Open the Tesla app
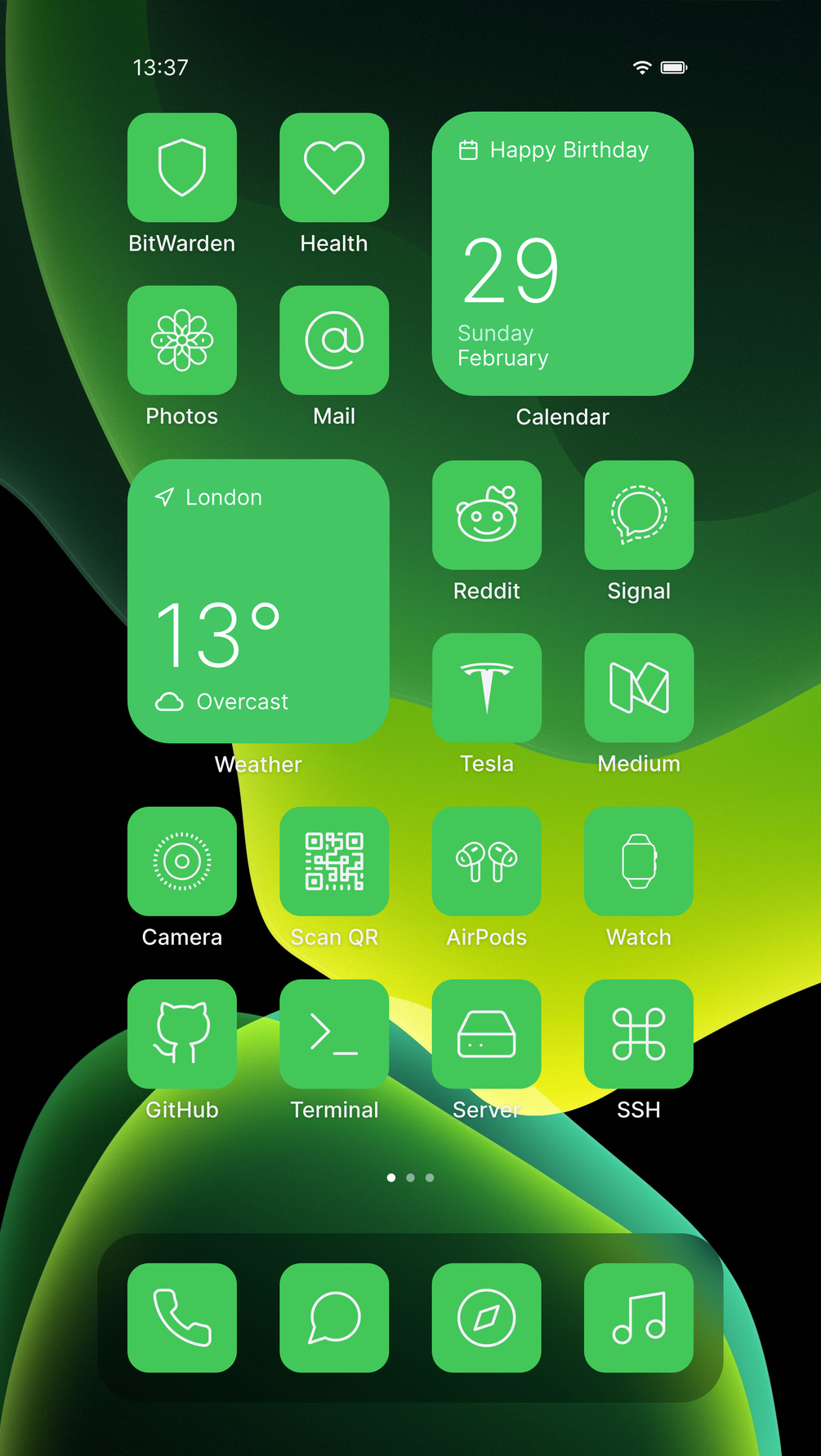This screenshot has height=1456, width=821. (487, 688)
